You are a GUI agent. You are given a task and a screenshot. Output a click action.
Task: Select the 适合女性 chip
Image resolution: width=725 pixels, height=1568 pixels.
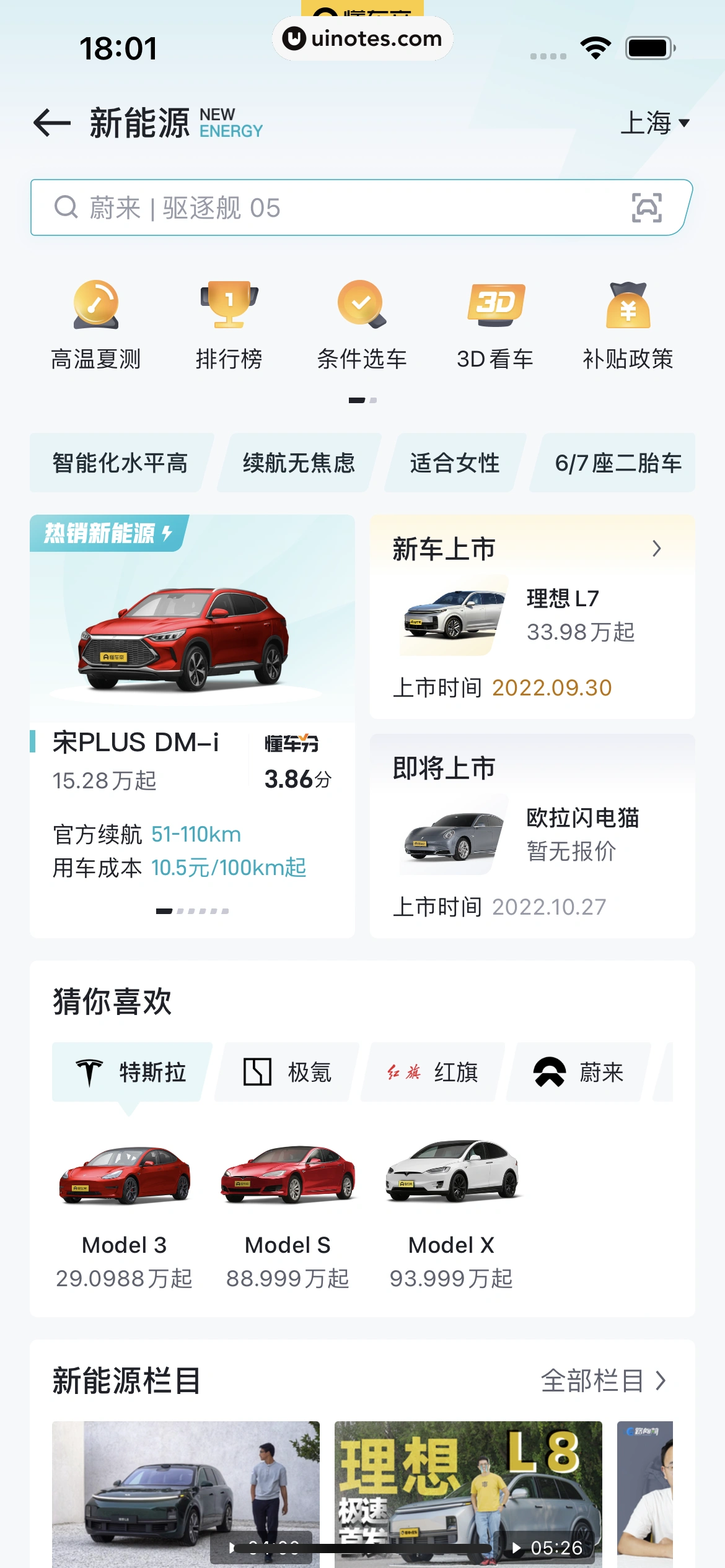pyautogui.click(x=454, y=463)
